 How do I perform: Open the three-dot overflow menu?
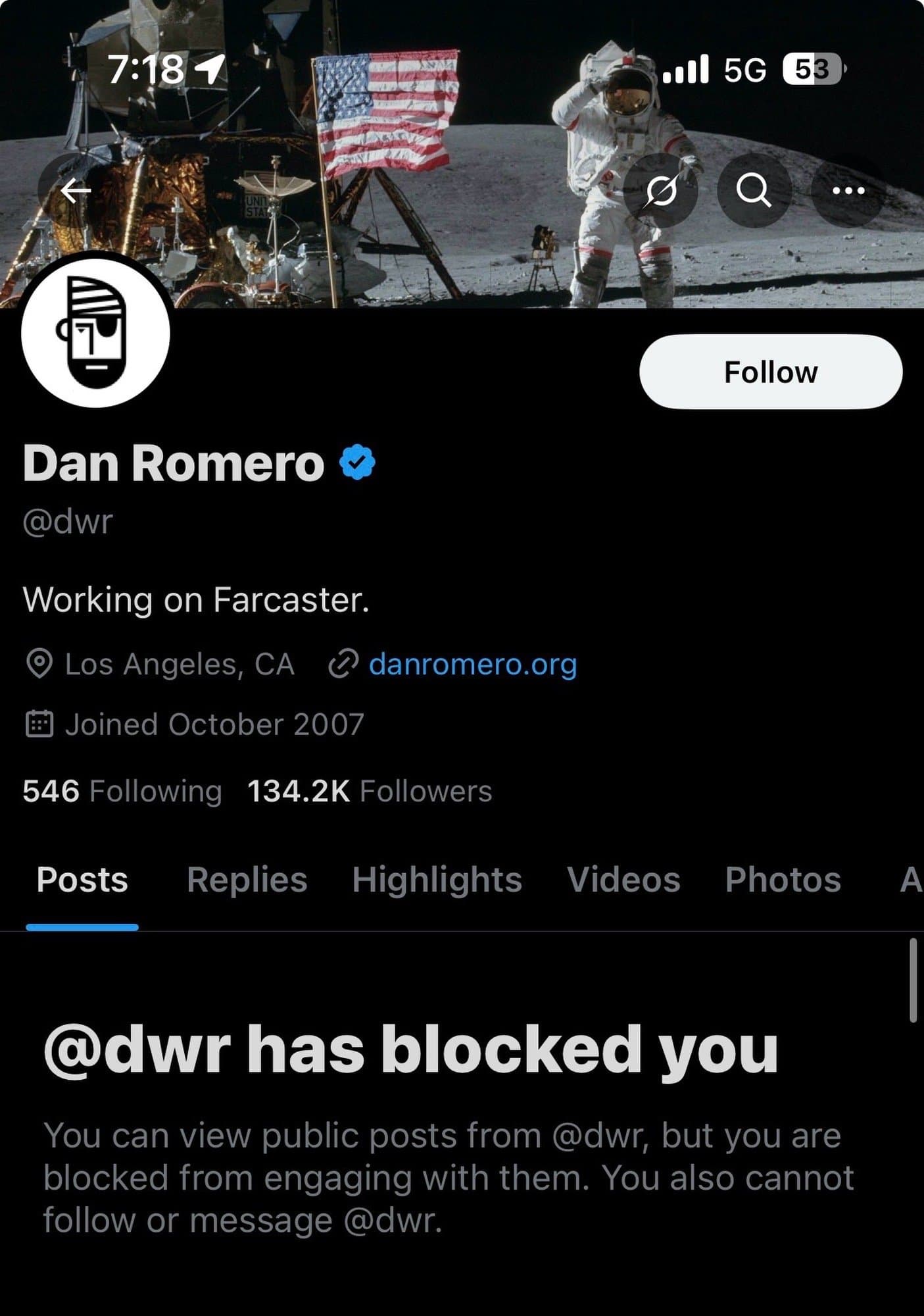tap(848, 191)
